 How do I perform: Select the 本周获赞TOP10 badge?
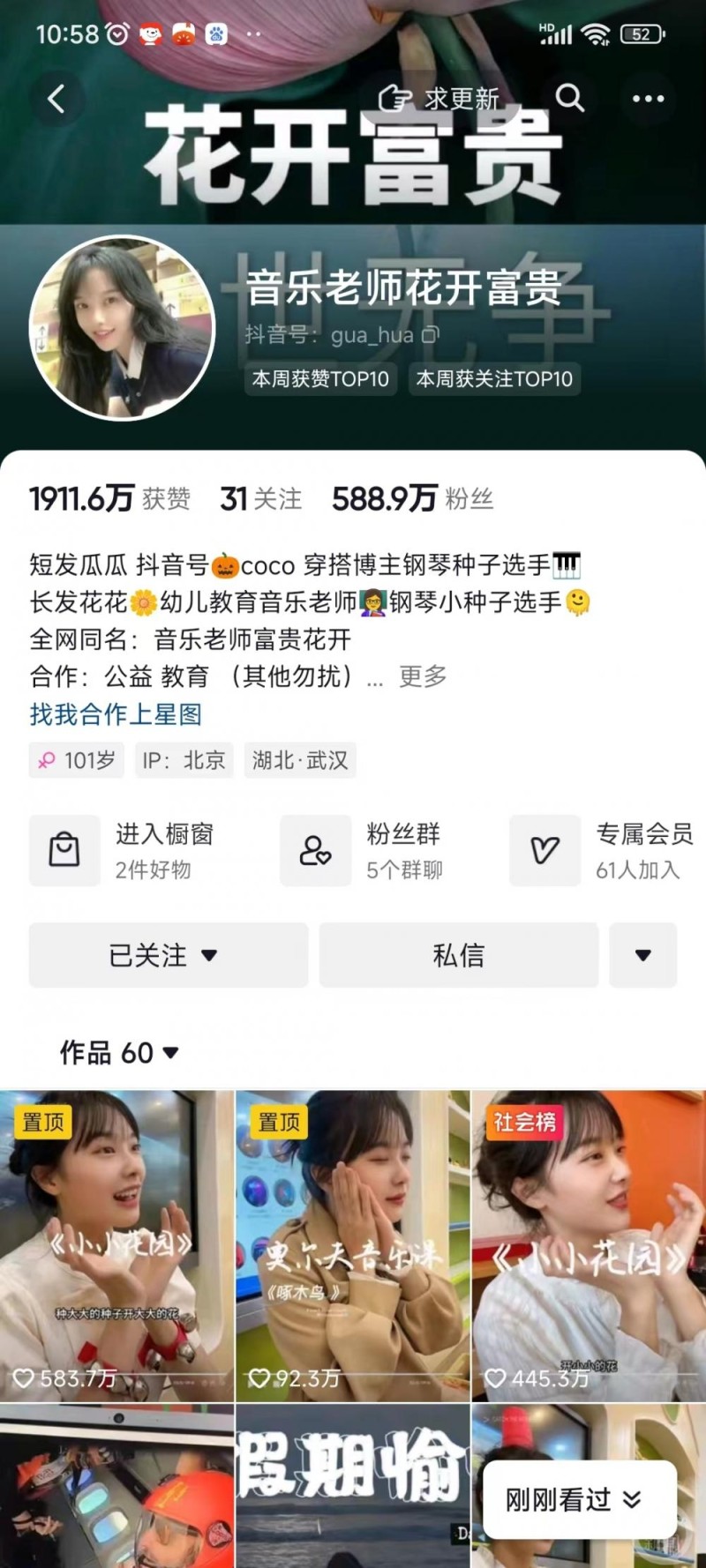(321, 378)
